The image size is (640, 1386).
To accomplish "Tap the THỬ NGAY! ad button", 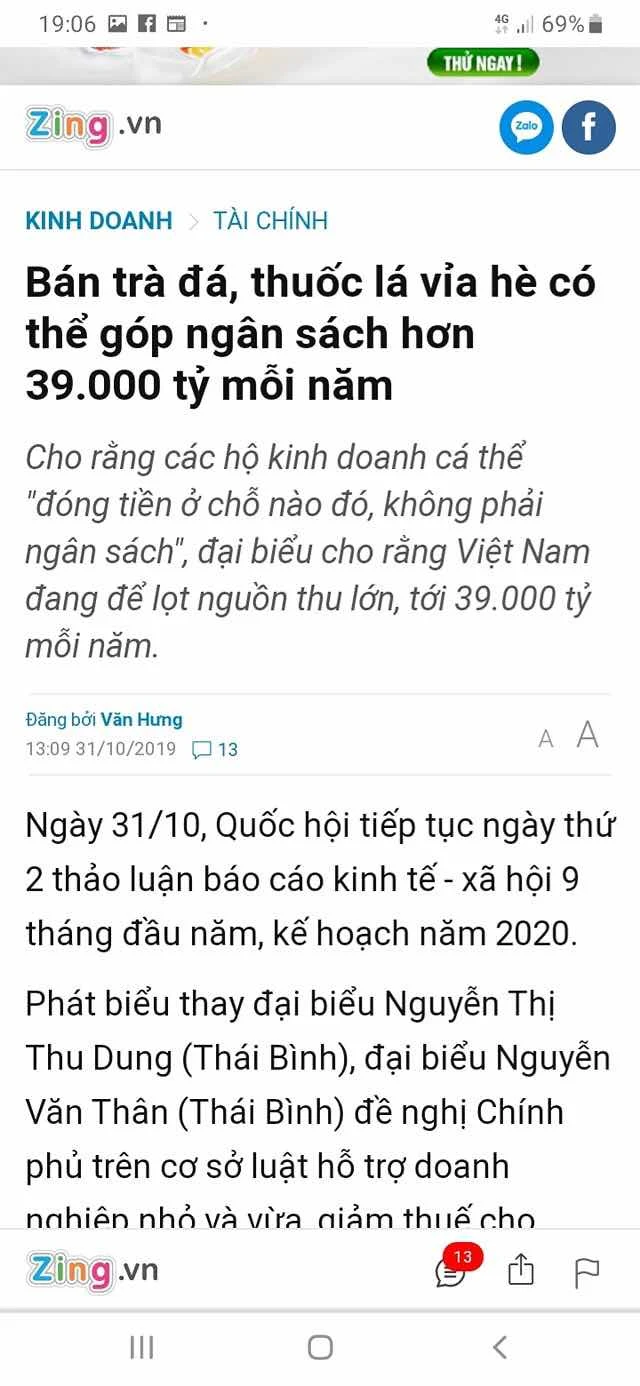I will (x=484, y=63).
